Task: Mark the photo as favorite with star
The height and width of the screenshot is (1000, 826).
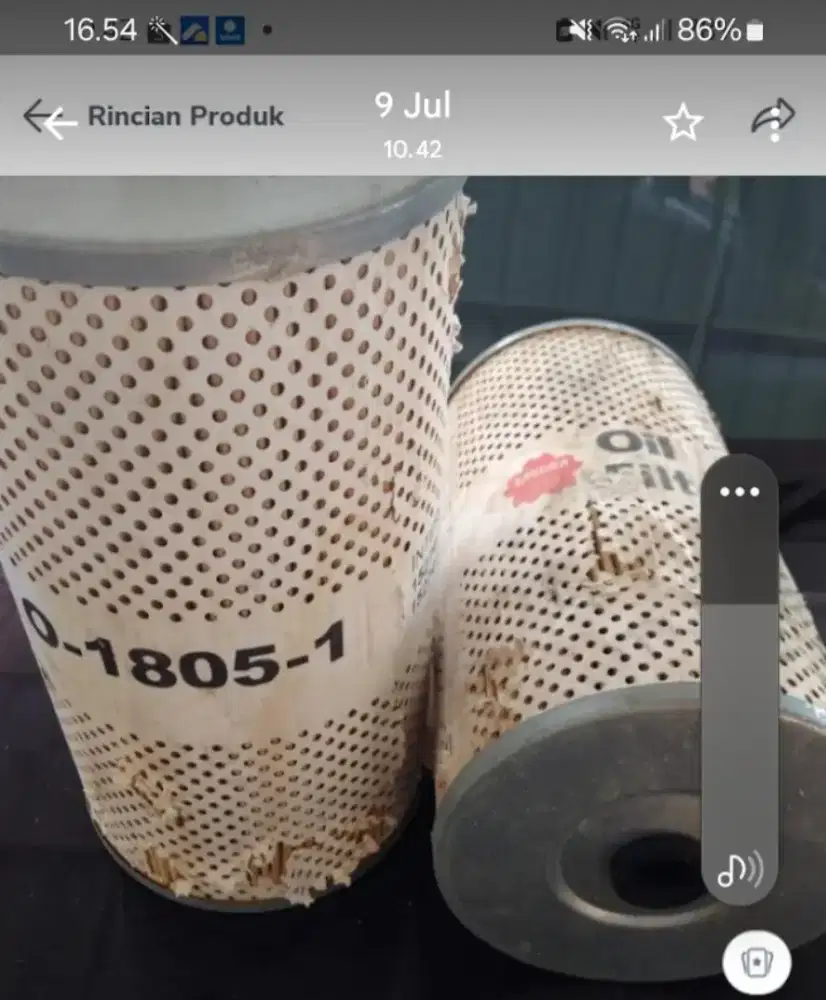Action: pyautogui.click(x=683, y=123)
